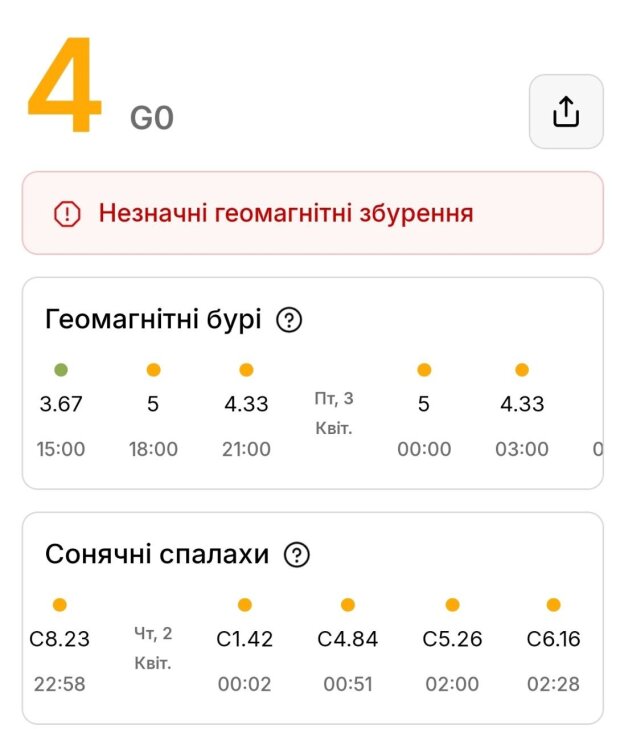620x729 pixels.
Task: Open help for Геомагнітні бурі
Action: pos(289,320)
